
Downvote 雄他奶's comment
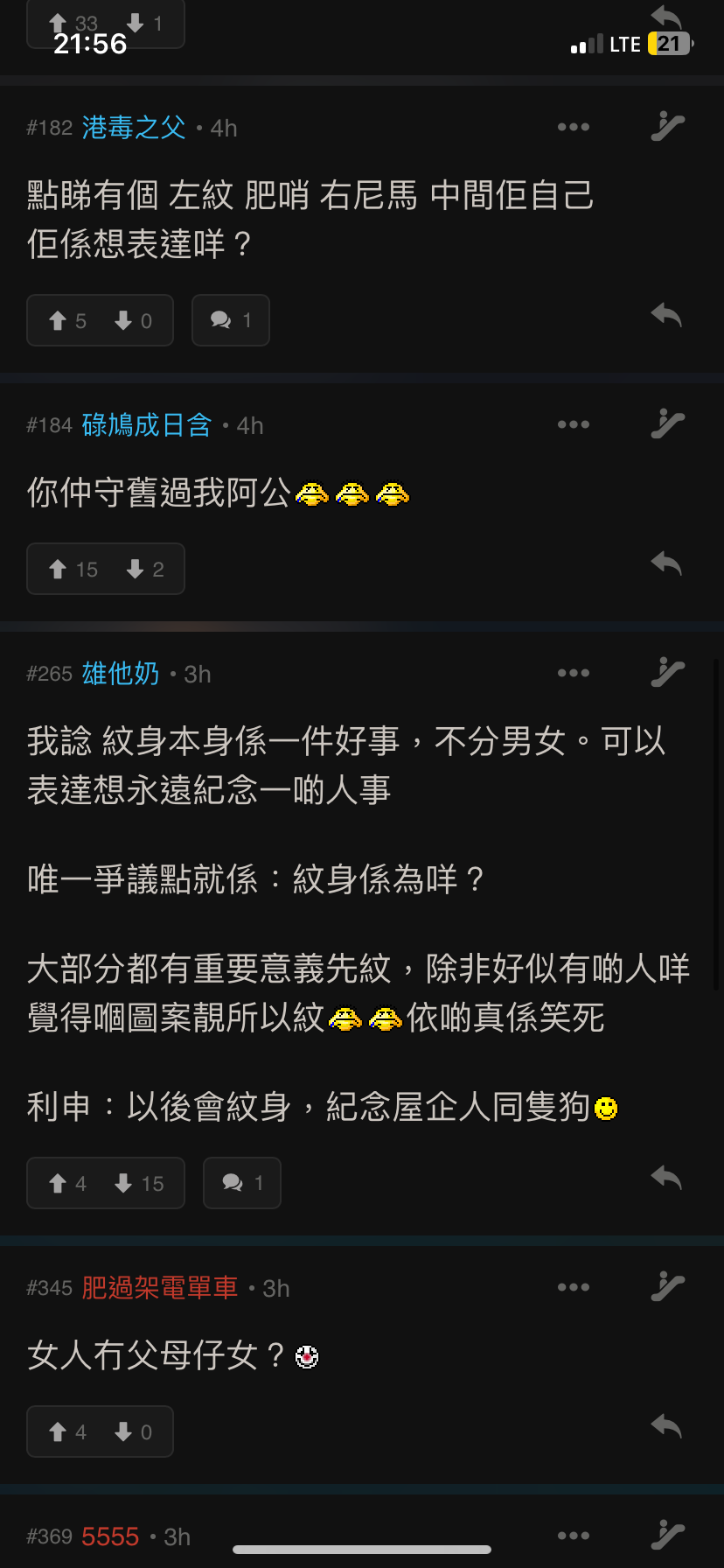139,1184
